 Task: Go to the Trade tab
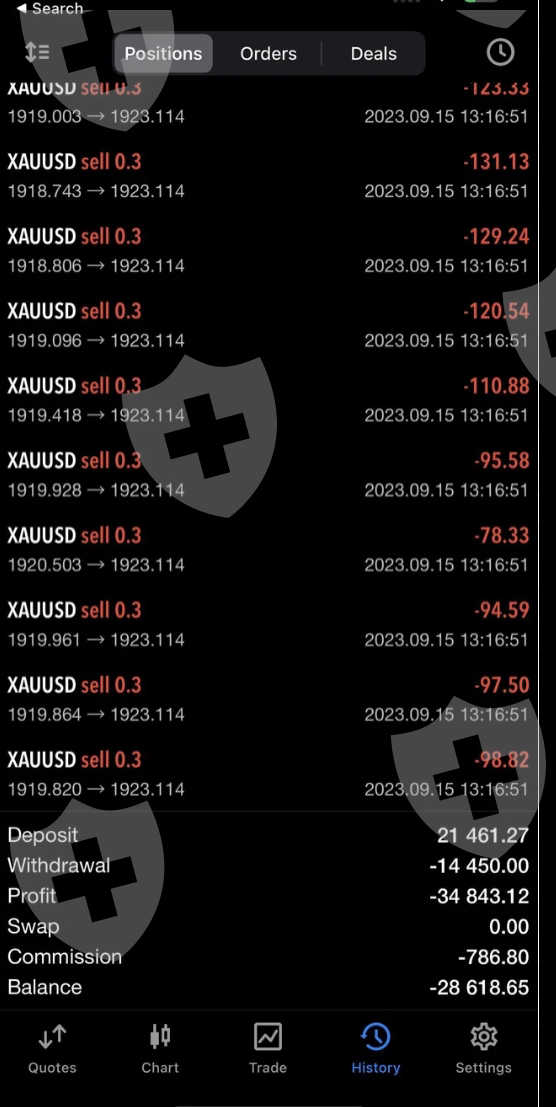point(268,1048)
